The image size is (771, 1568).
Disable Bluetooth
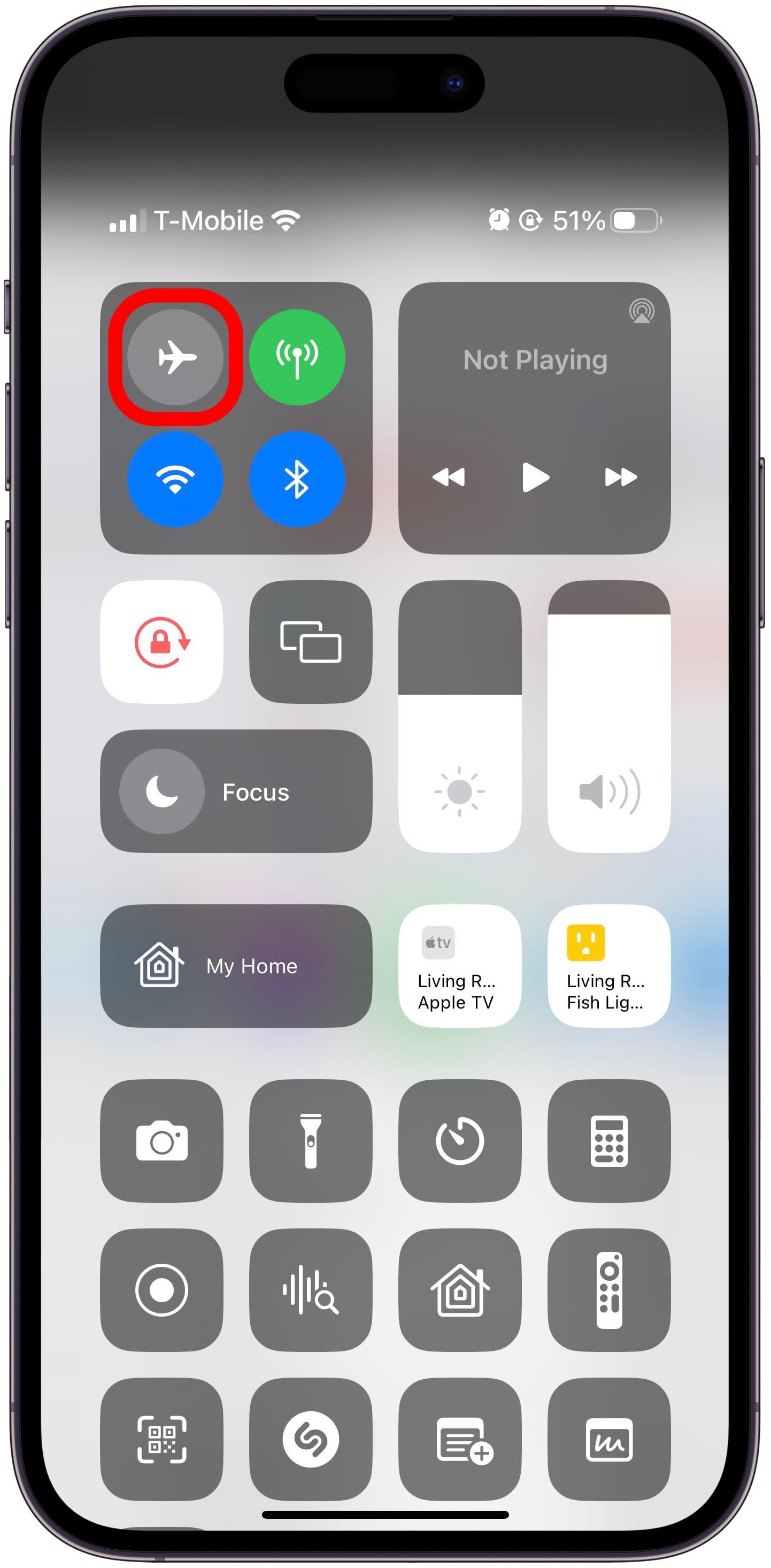tap(297, 479)
